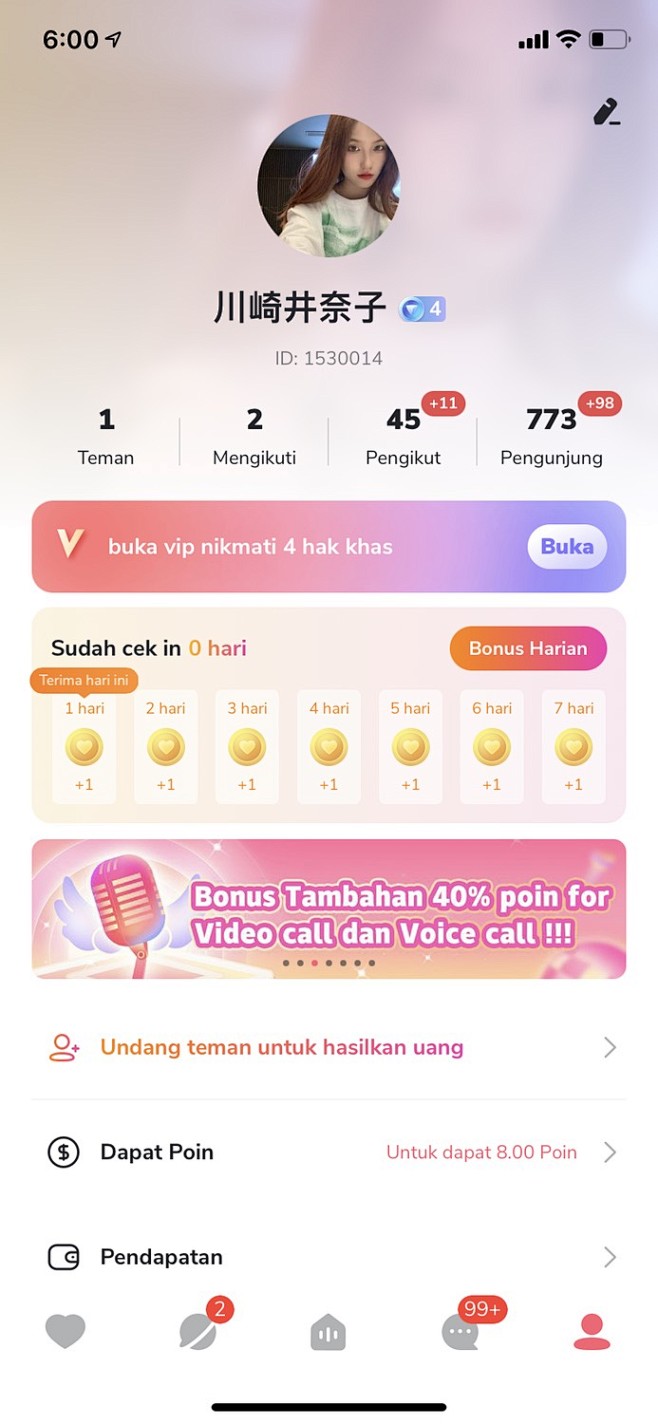Open the planet discover tab with 2 badge
Screen dimensions: 658x1424
click(x=197, y=1332)
